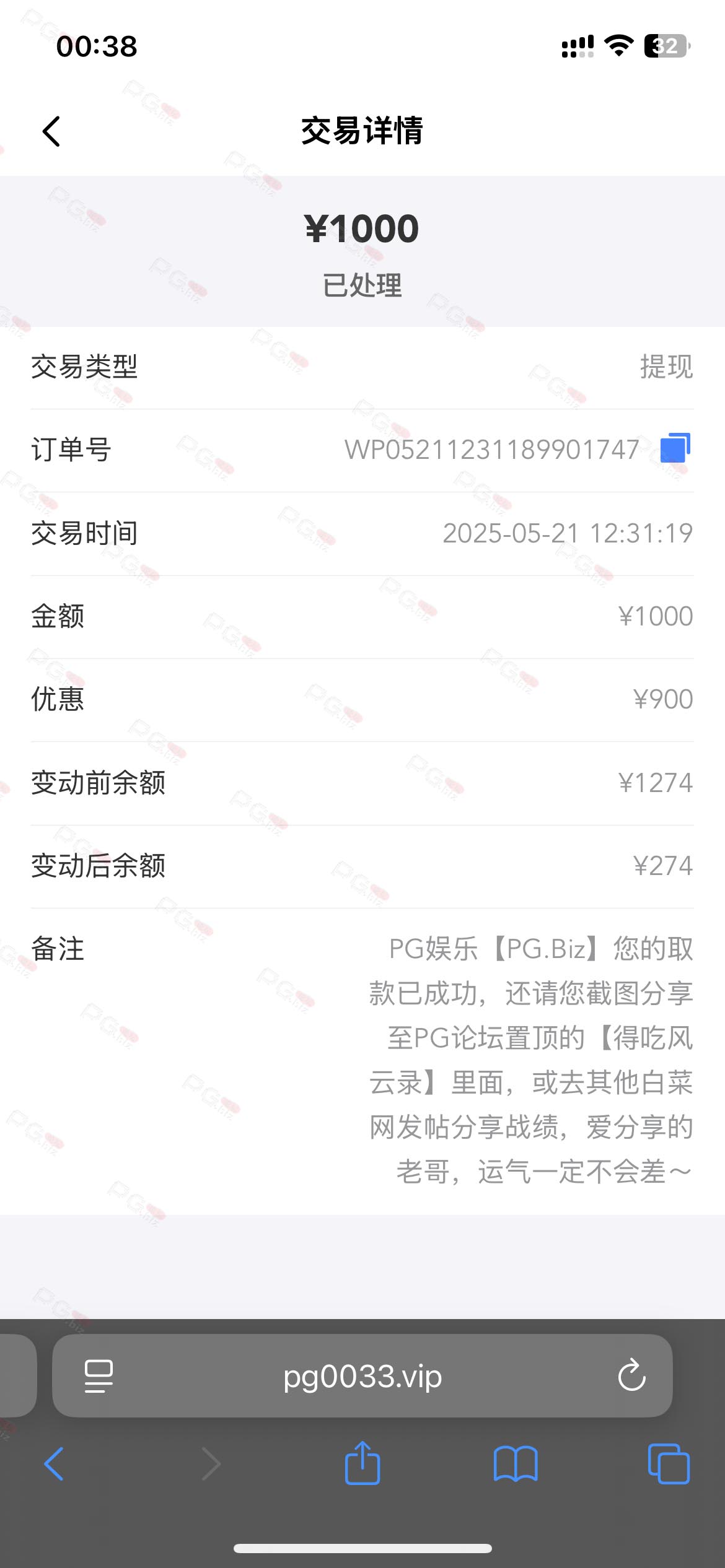Tap the pg0033.vip address bar
Image resolution: width=725 pixels, height=1568 pixels.
pyautogui.click(x=362, y=1376)
